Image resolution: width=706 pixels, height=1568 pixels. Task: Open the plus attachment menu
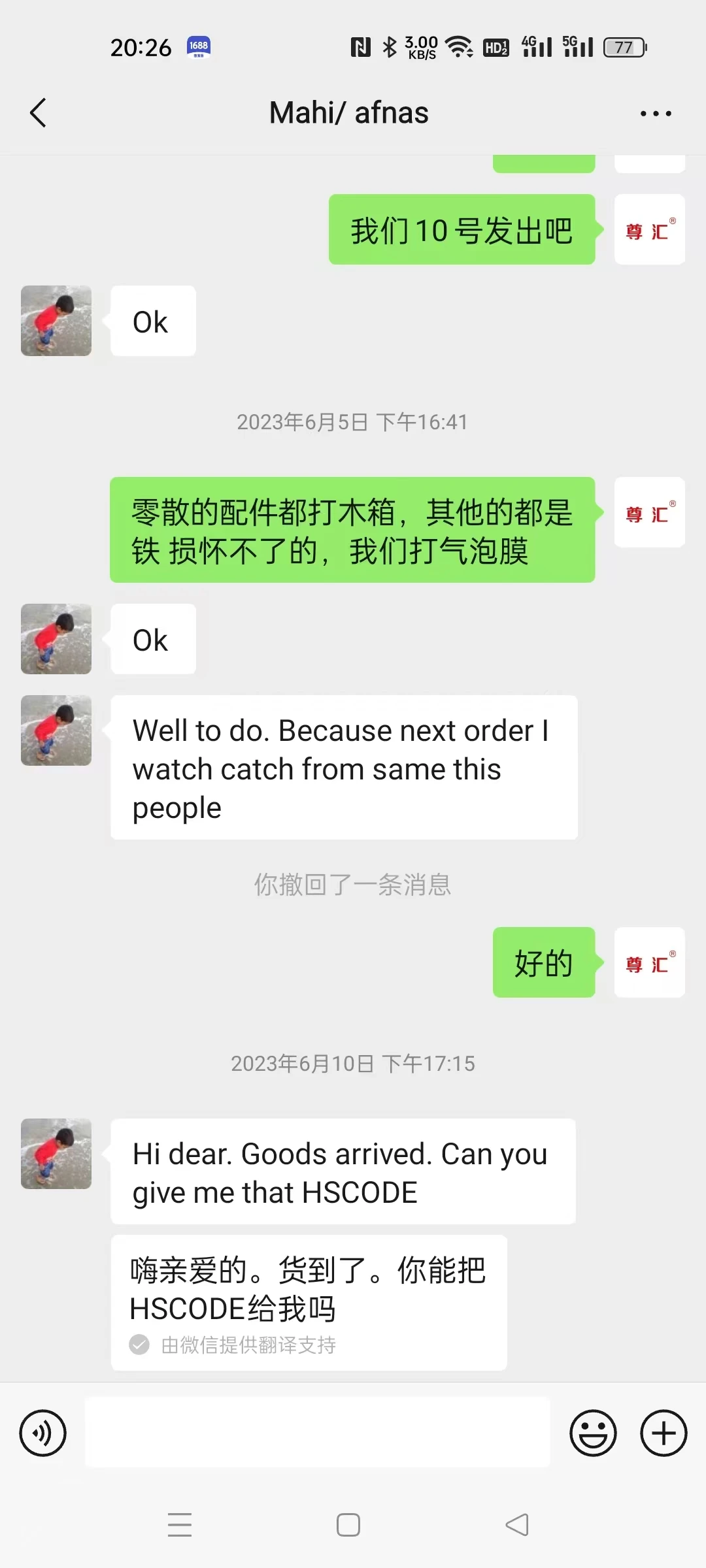pos(664,1433)
